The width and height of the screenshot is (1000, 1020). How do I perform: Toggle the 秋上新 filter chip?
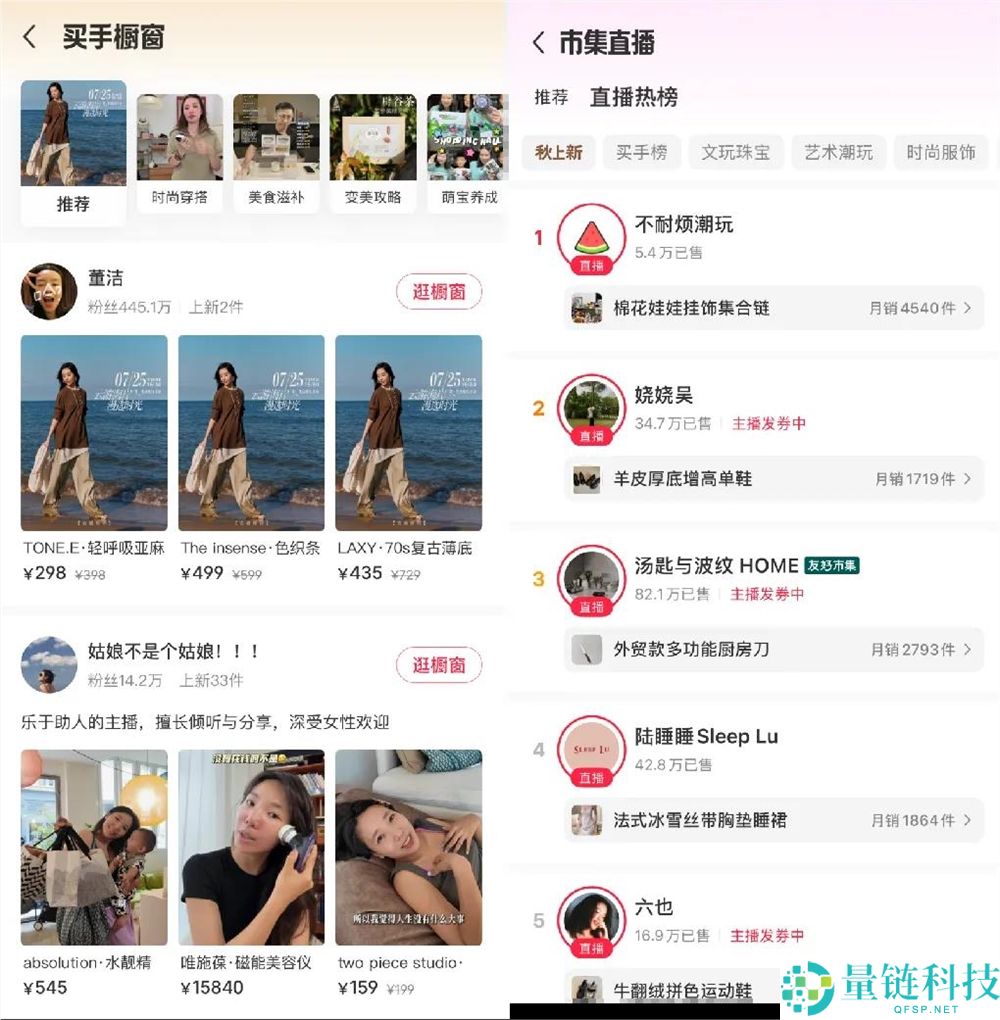click(x=558, y=152)
